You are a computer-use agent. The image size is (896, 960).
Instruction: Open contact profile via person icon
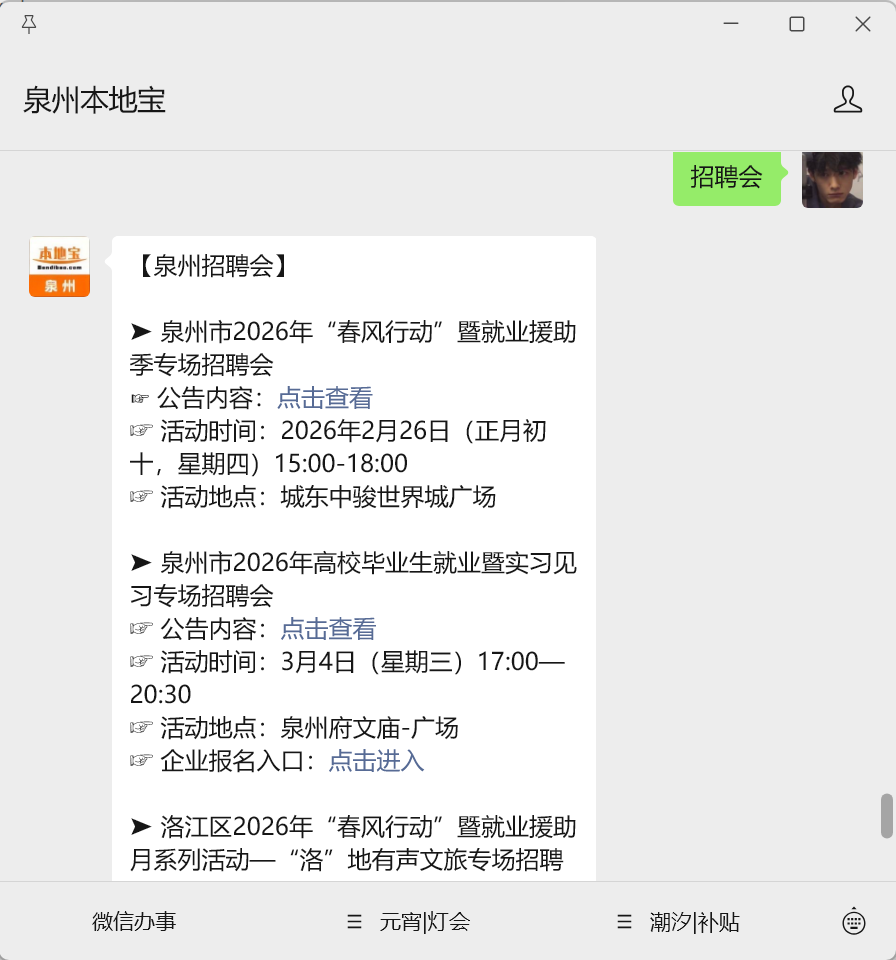849,100
